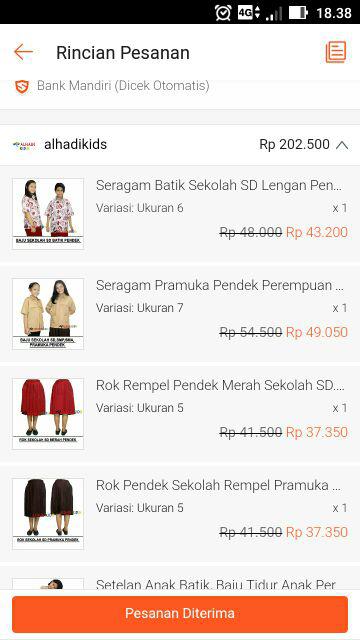Open Seragam Pramuka Pendek Perempuan item
The image size is (360, 640).
point(180,313)
